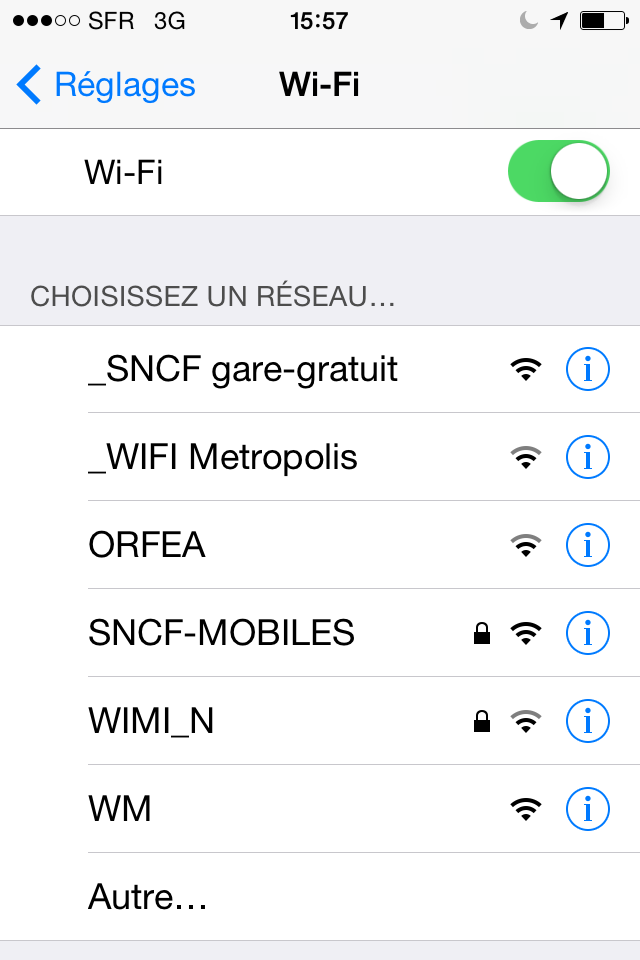The image size is (640, 960).
Task: View details of _WIFI Metropolis
Action: (x=587, y=458)
